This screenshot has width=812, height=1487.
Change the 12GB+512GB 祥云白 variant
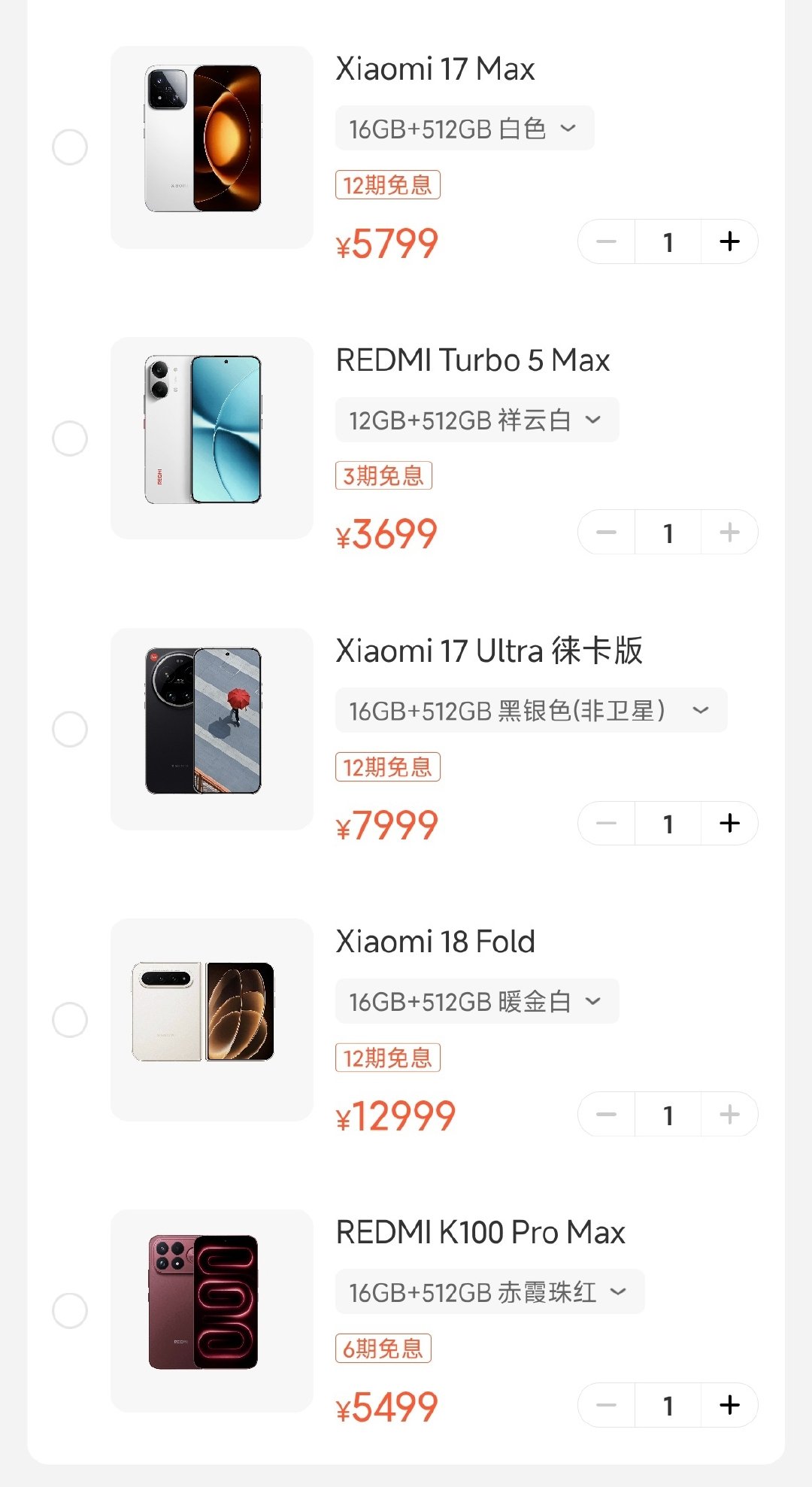[477, 420]
